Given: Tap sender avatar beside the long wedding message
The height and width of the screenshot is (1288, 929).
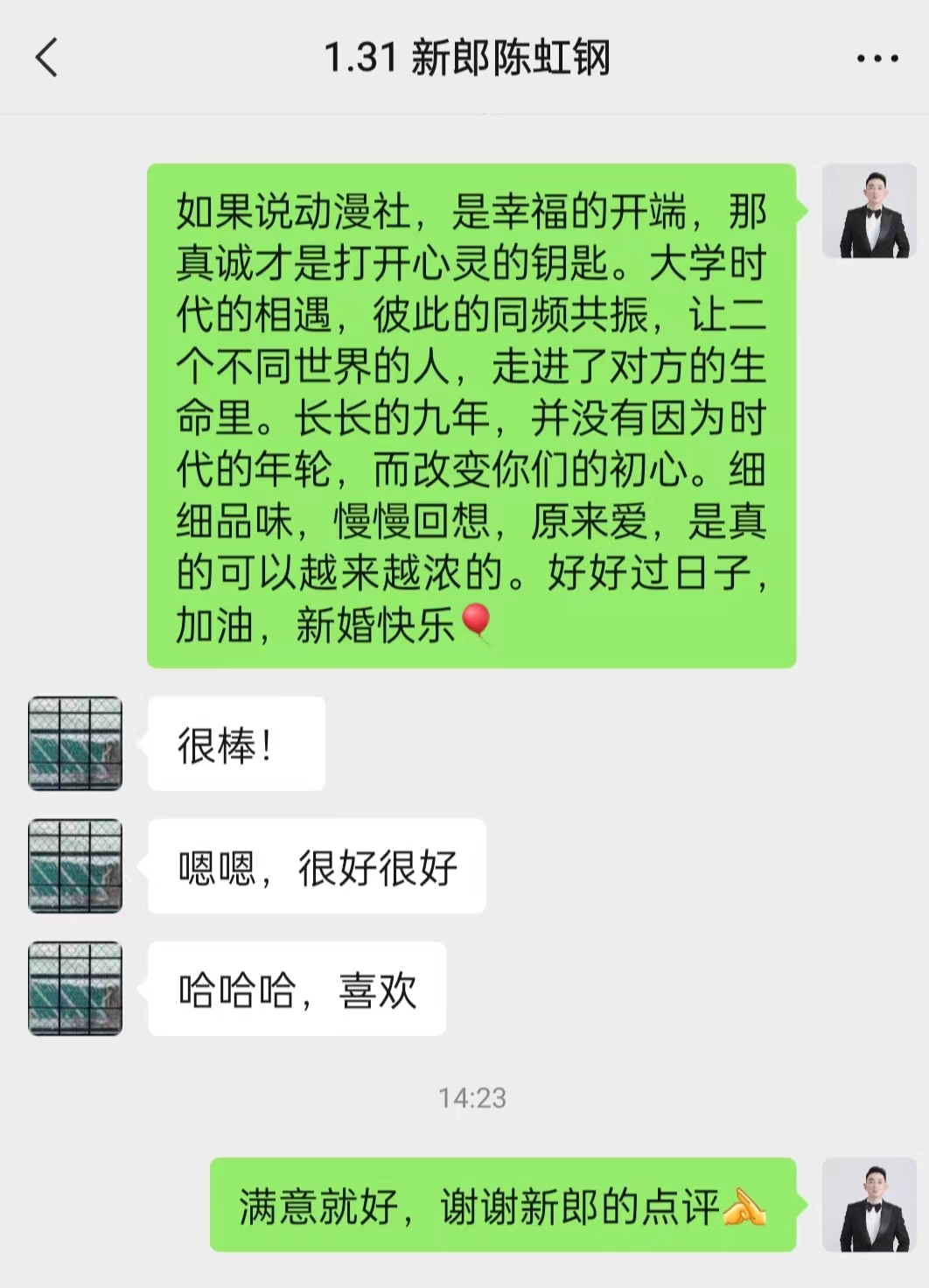Looking at the screenshot, I should [870, 211].
